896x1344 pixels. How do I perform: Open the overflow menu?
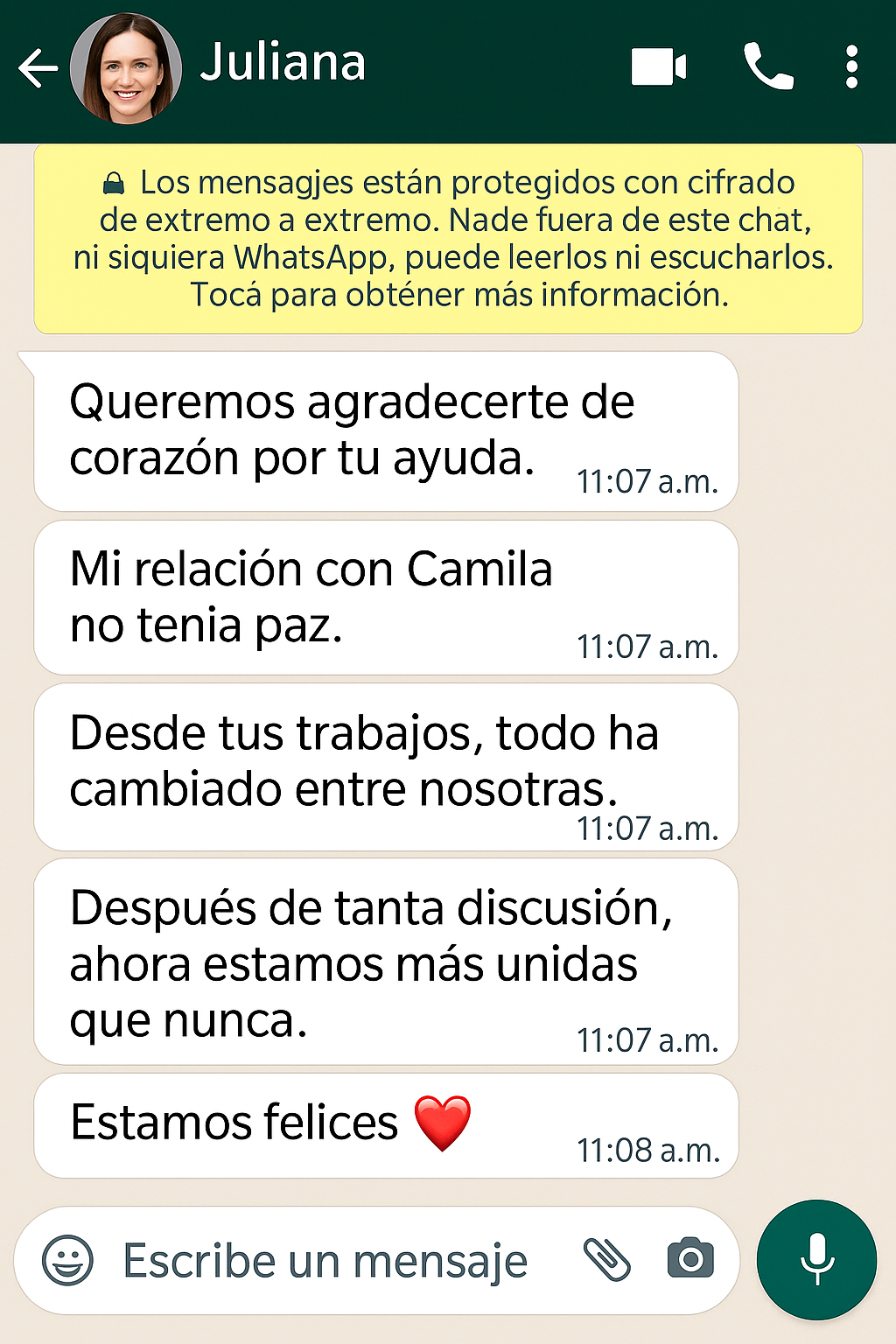(851, 66)
